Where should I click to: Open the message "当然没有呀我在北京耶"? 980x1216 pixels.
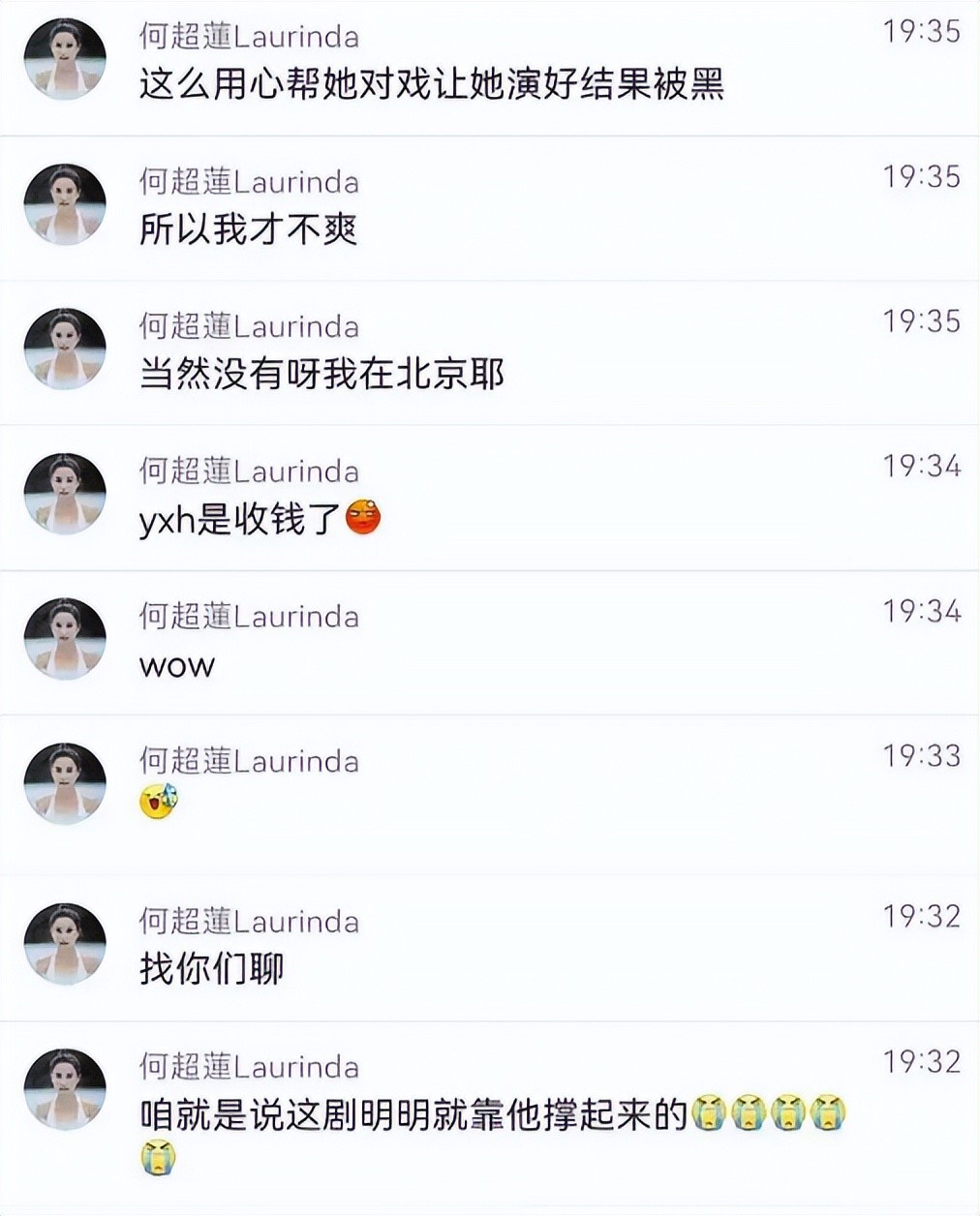322,375
